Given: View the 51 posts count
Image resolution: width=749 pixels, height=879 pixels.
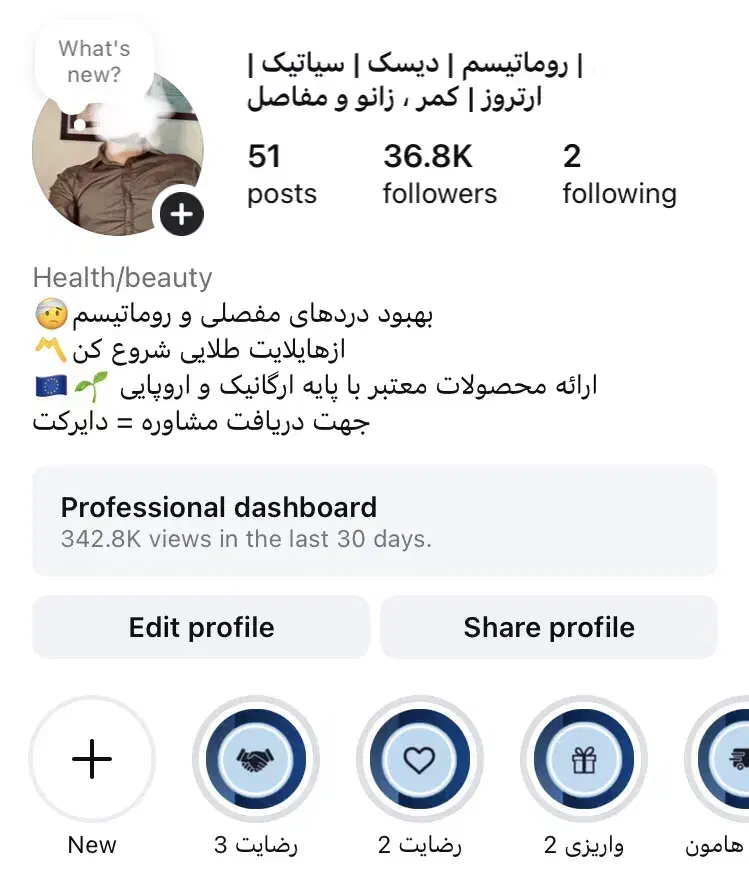Looking at the screenshot, I should click(x=281, y=174).
